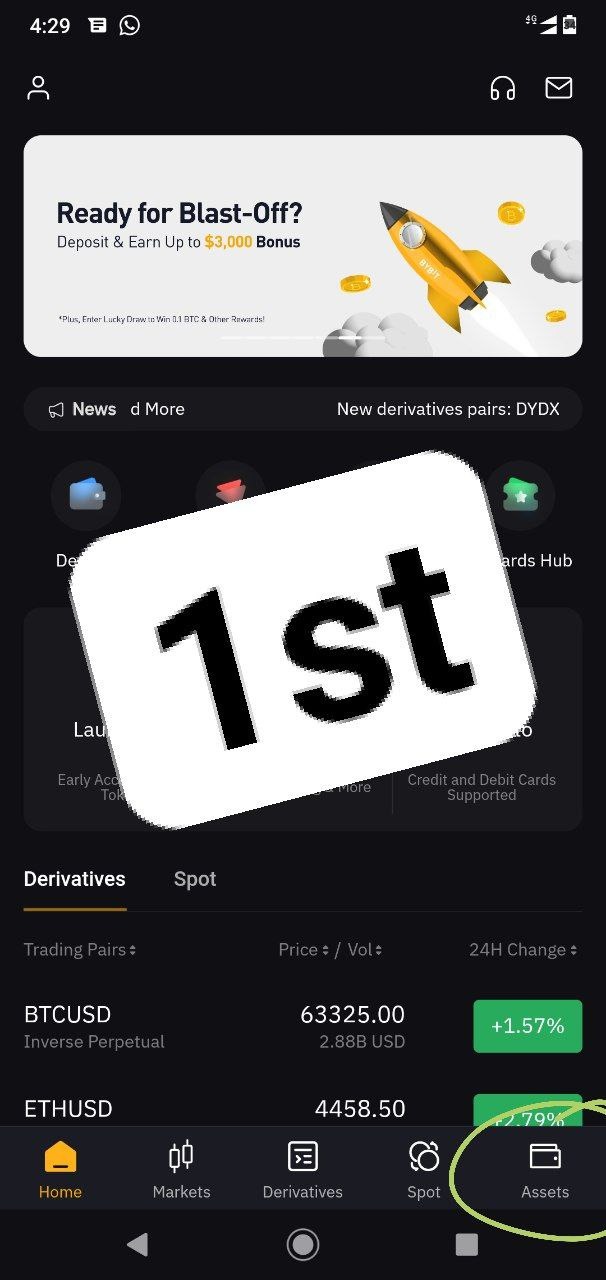Sort the list by Price
606x1280 pixels.
pos(303,950)
